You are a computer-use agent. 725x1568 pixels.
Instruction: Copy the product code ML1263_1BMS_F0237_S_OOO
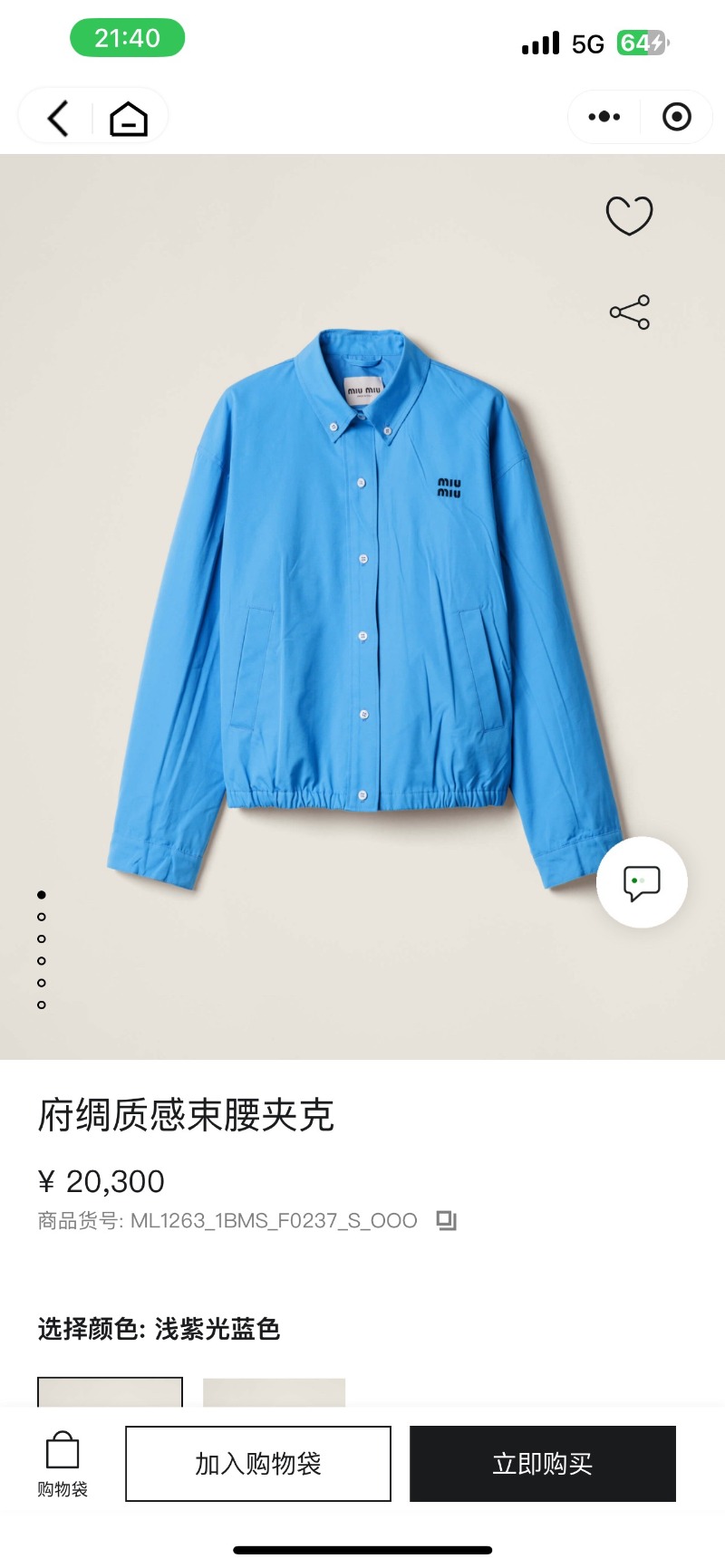coord(446,1220)
